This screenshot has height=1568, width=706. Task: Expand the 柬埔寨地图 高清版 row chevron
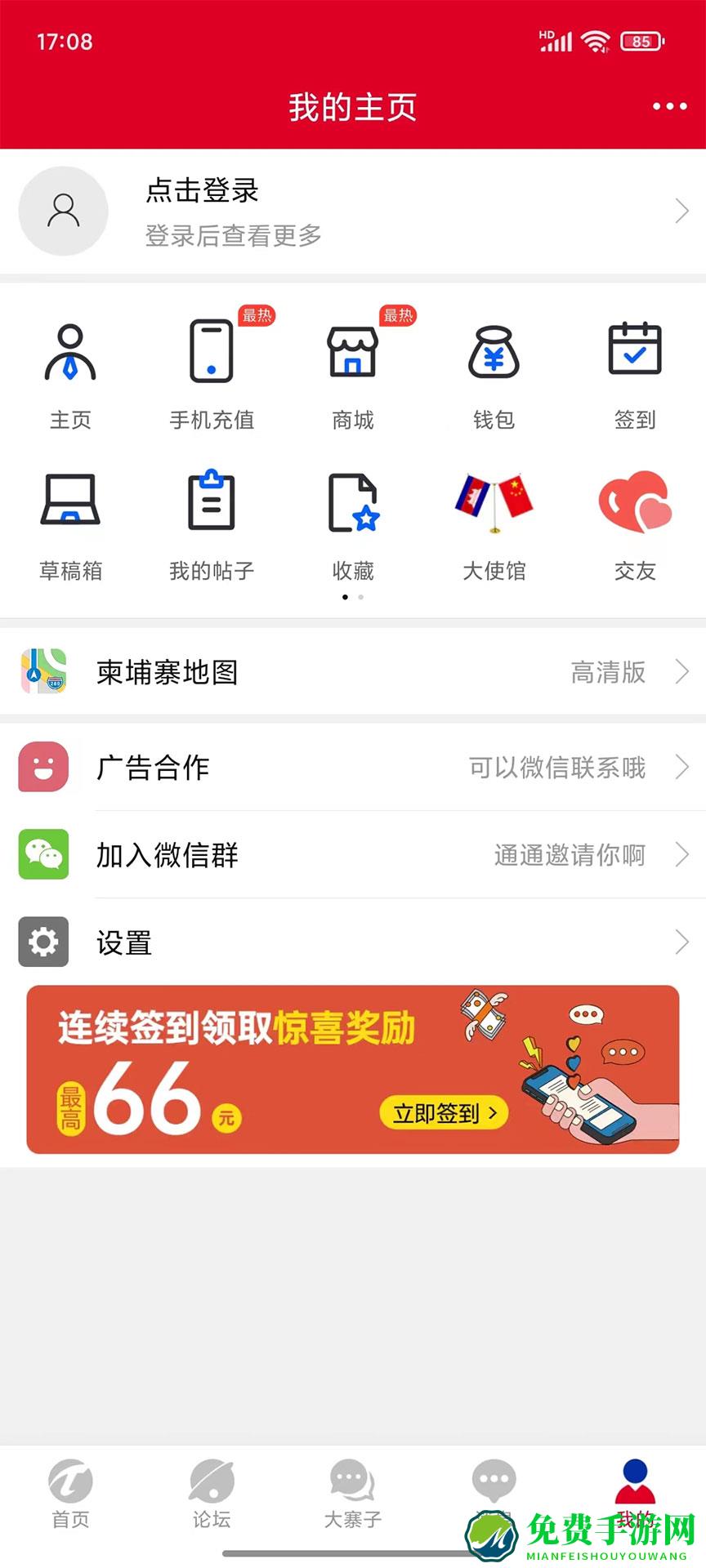(682, 671)
